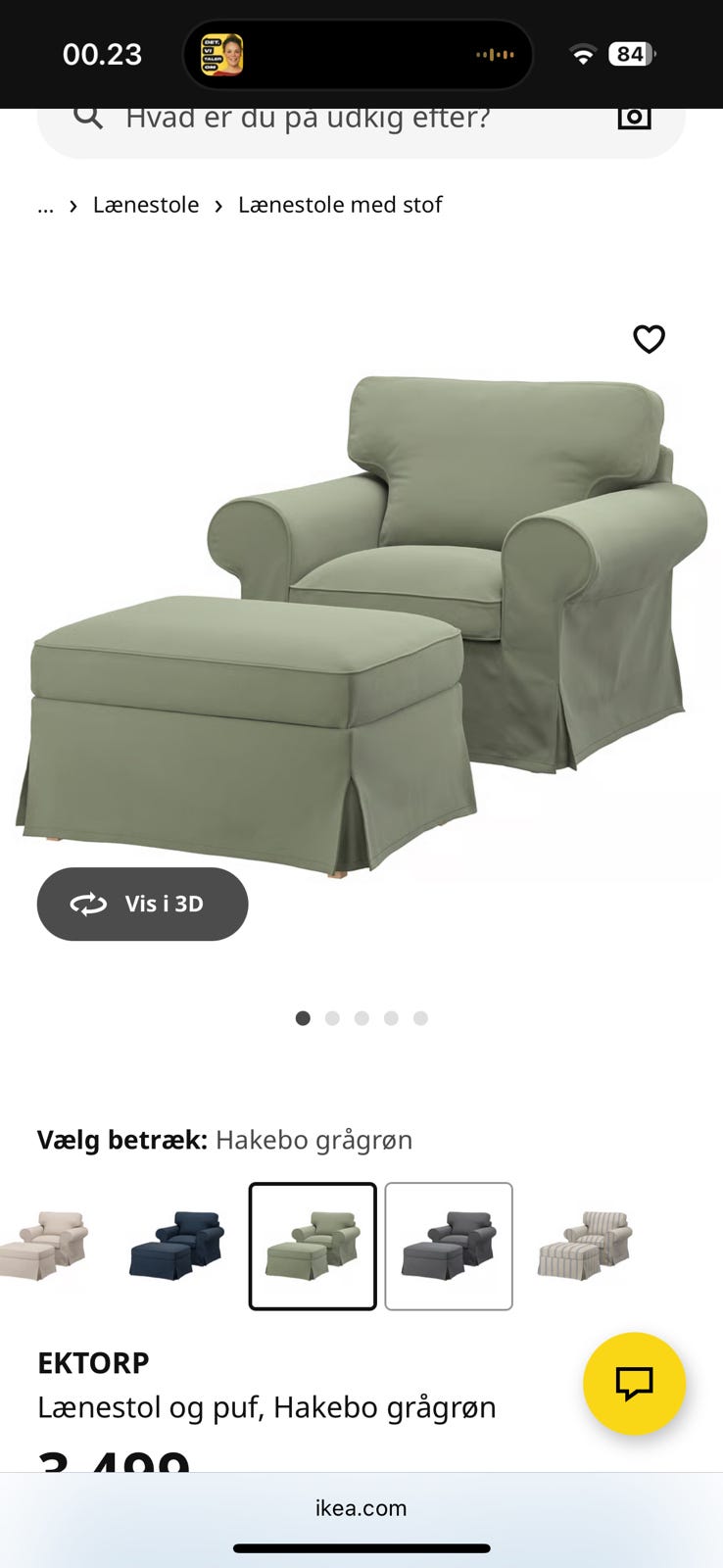Select the Hakebo grågrøn cover option
The image size is (723, 1568).
(x=312, y=1247)
